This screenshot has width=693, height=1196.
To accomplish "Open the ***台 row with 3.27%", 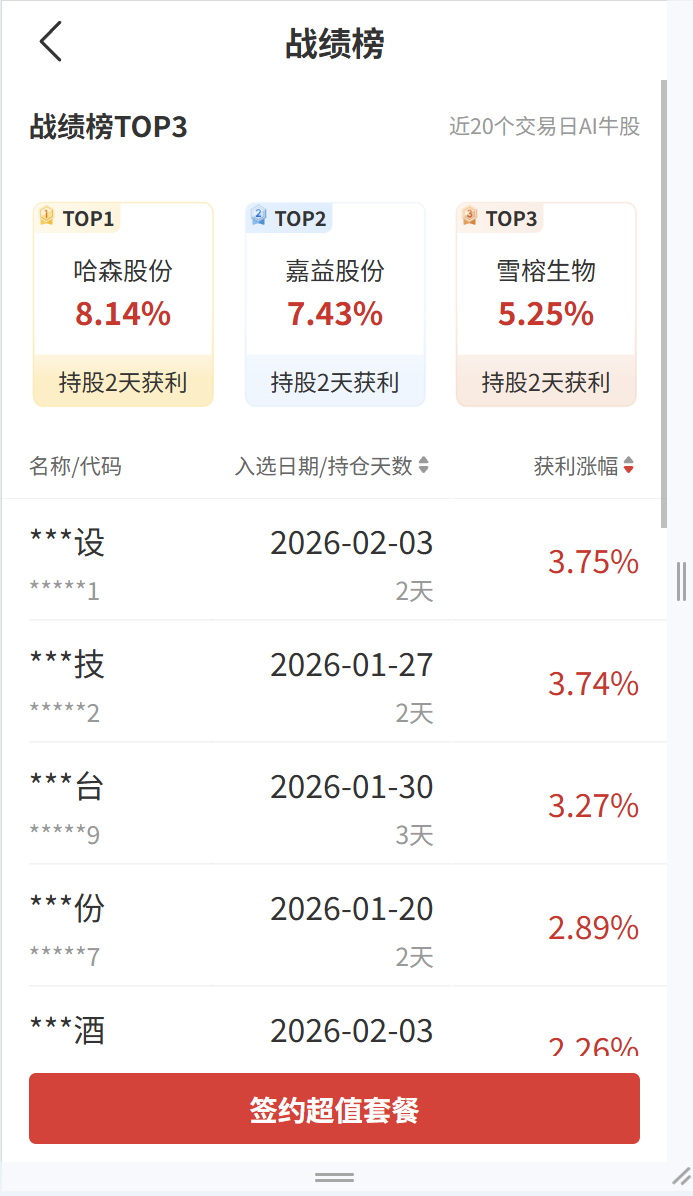I will tap(334, 805).
